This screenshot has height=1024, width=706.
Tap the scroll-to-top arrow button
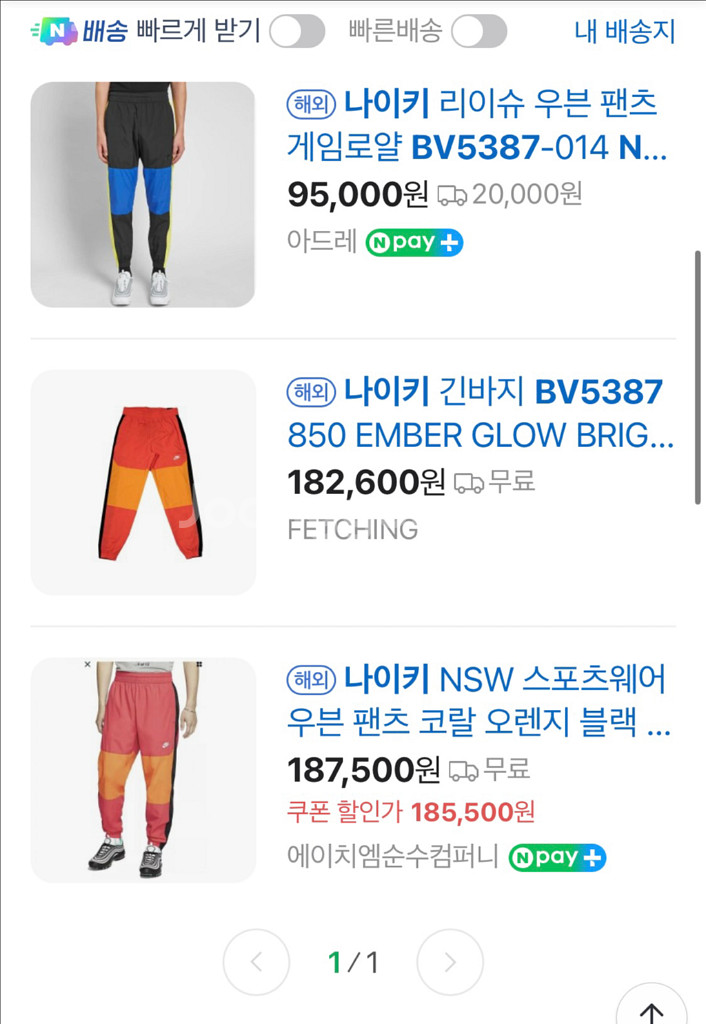[x=651, y=1010]
